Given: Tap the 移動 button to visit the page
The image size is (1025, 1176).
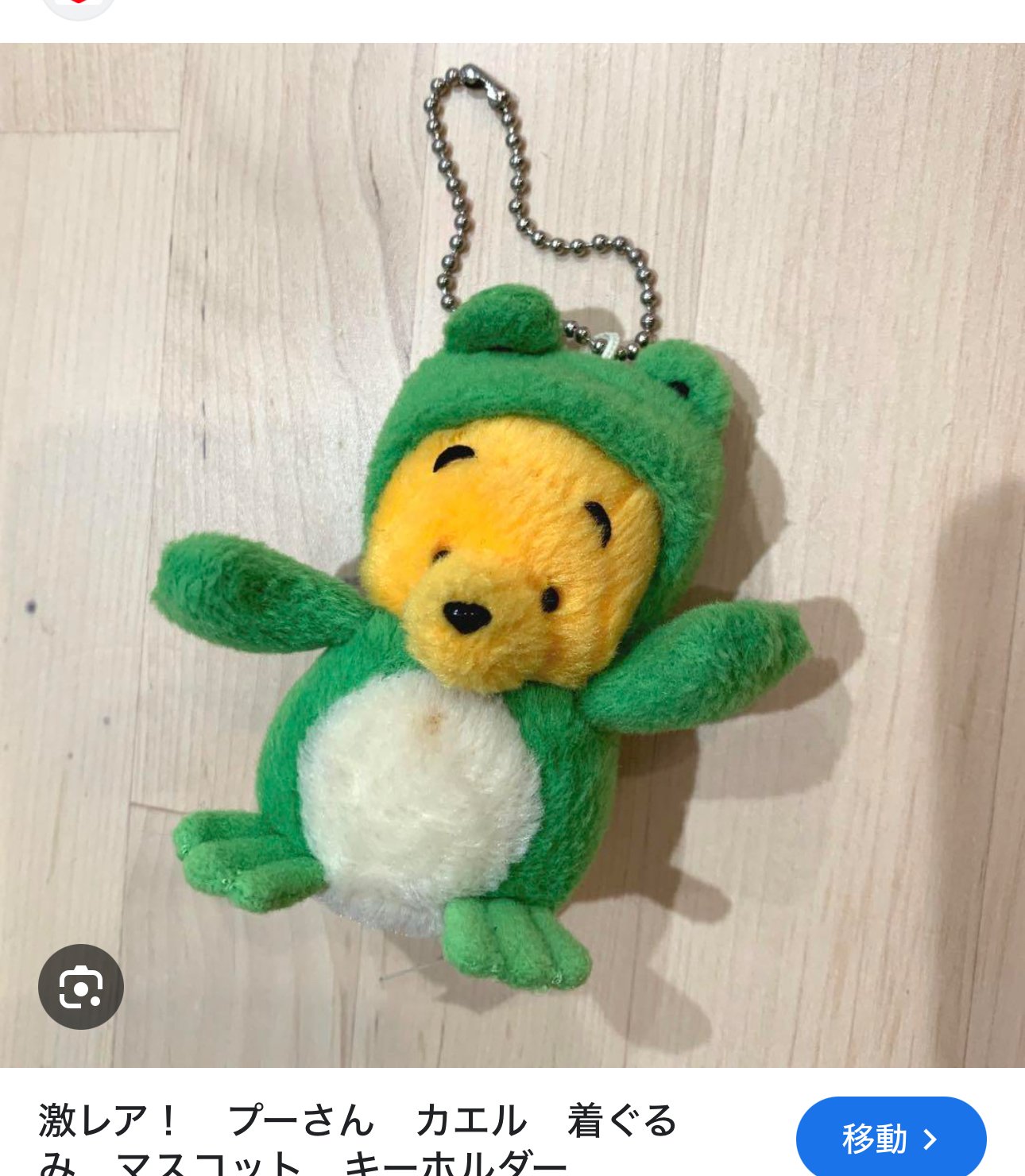Looking at the screenshot, I should [890, 1138].
